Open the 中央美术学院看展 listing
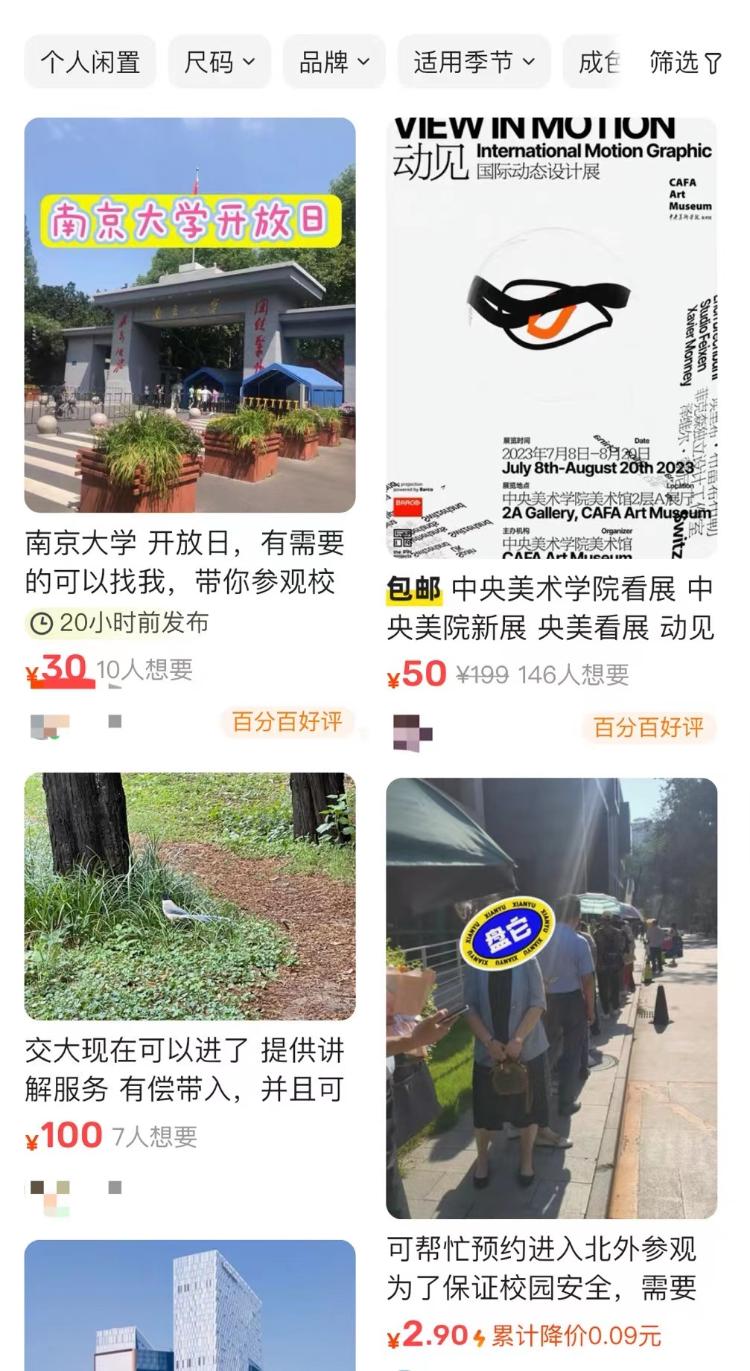 click(551, 337)
